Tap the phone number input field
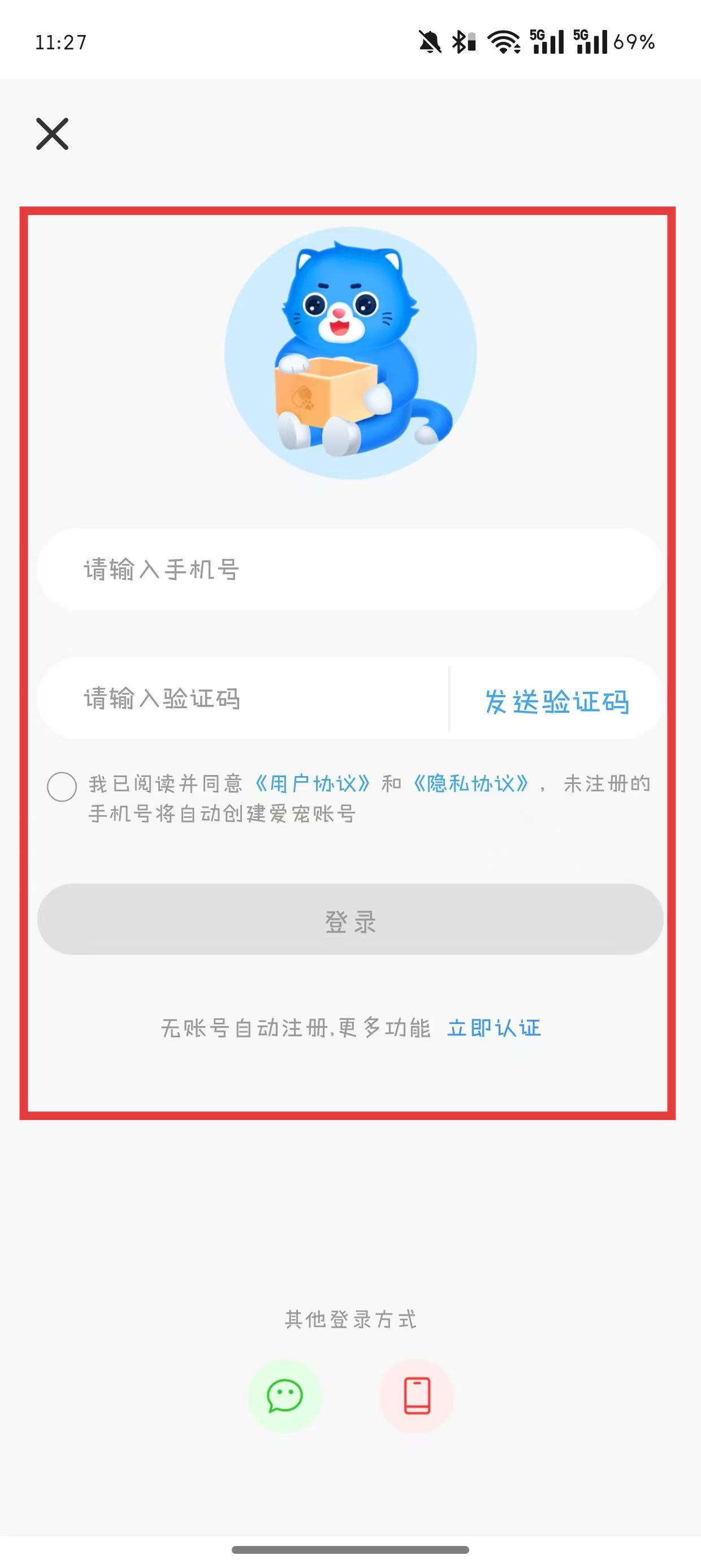Screen dimensions: 701x1568 [x=350, y=570]
